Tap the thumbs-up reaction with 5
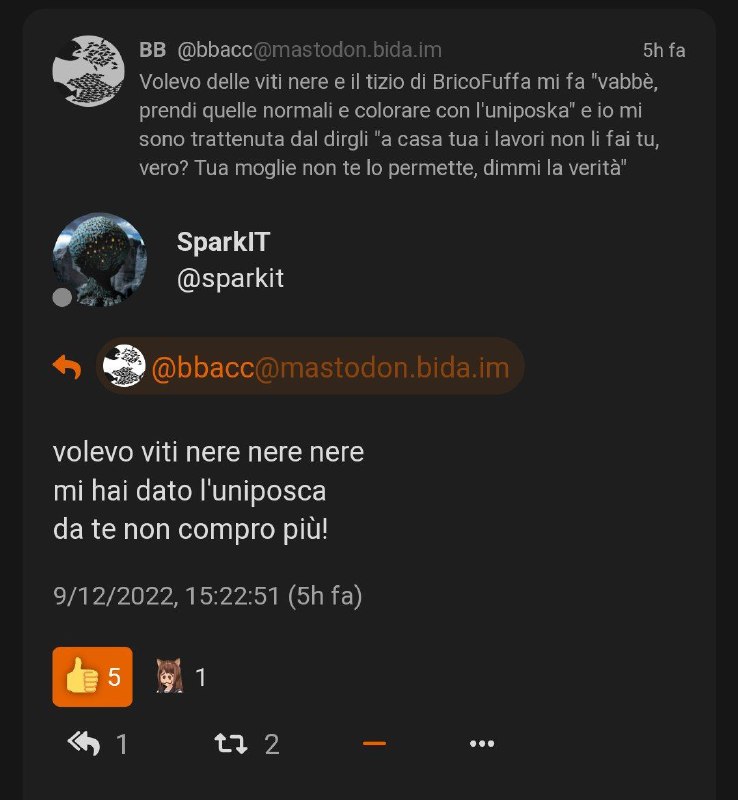The height and width of the screenshot is (800, 738). pyautogui.click(x=92, y=677)
